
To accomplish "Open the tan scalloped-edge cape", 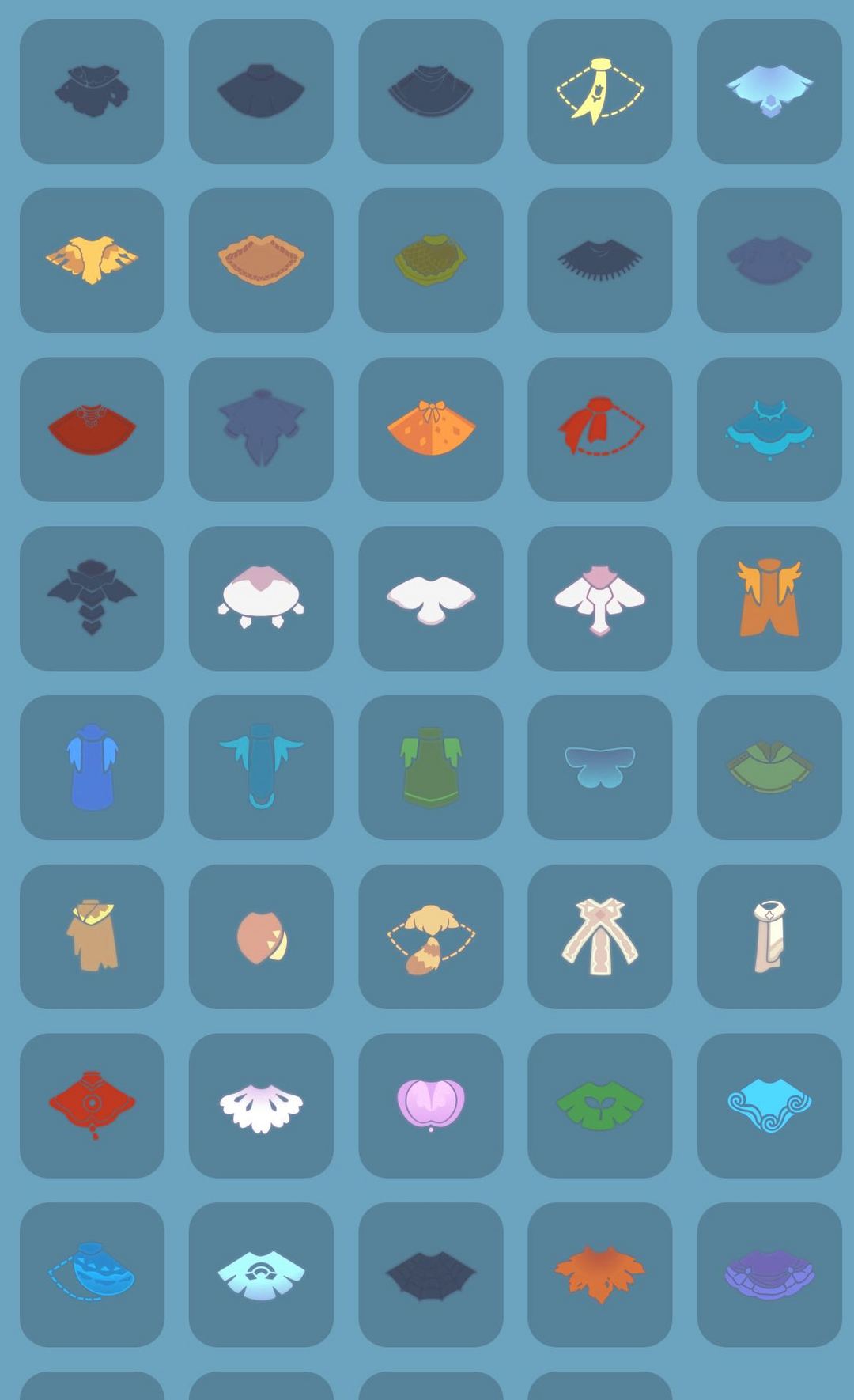I will pyautogui.click(x=261, y=260).
